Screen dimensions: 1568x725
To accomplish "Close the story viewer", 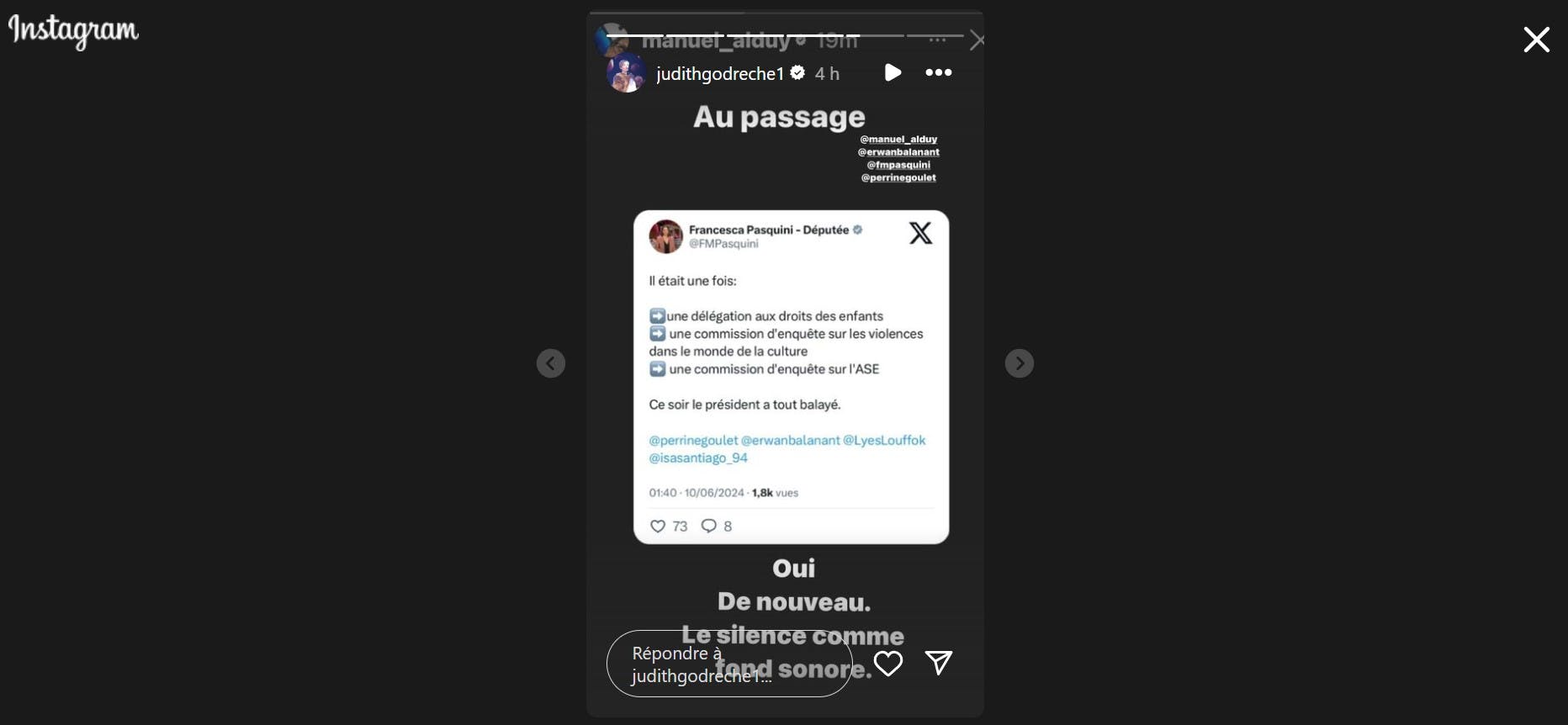I will tap(1536, 40).
